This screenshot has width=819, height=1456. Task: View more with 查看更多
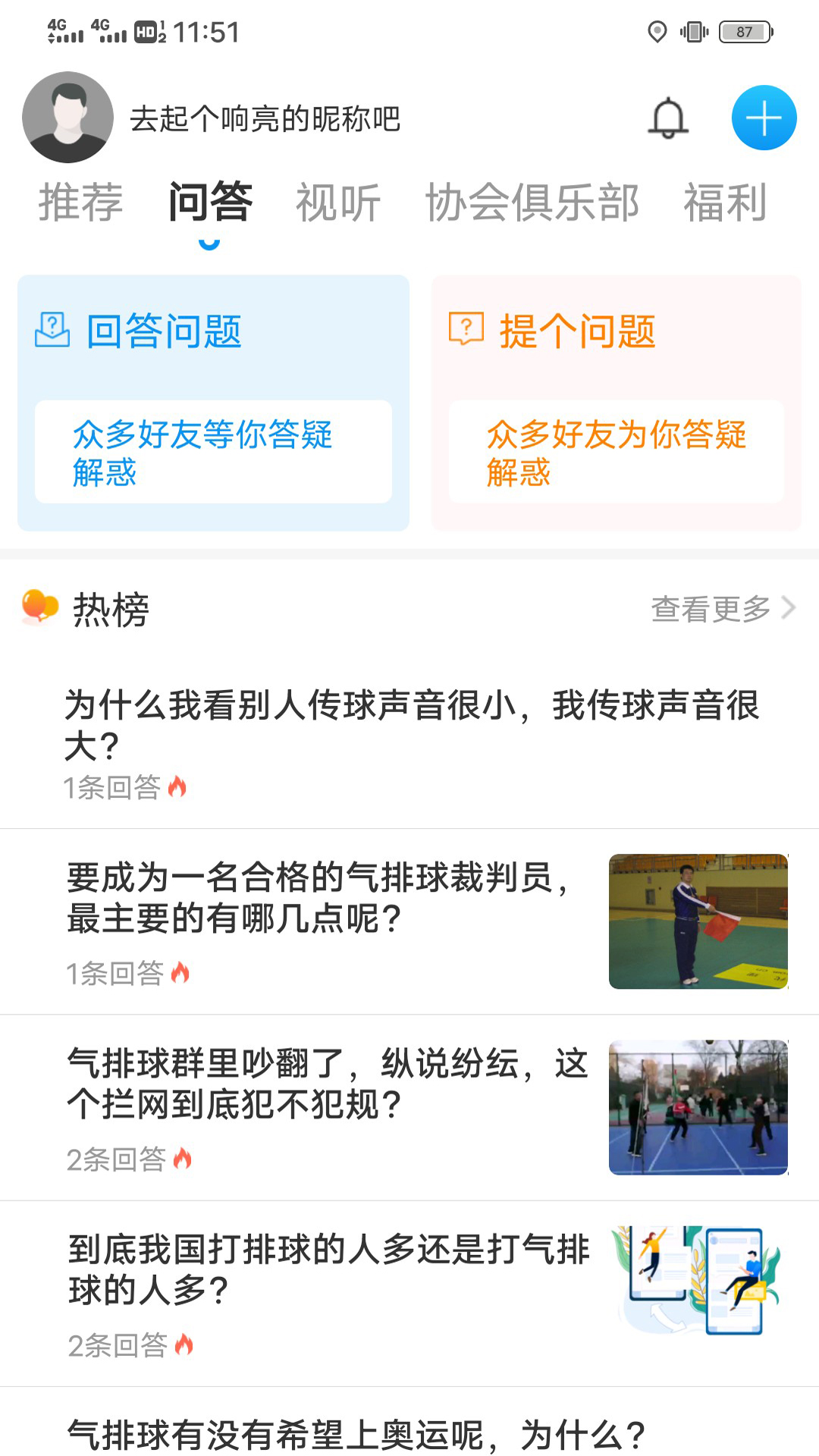[722, 608]
